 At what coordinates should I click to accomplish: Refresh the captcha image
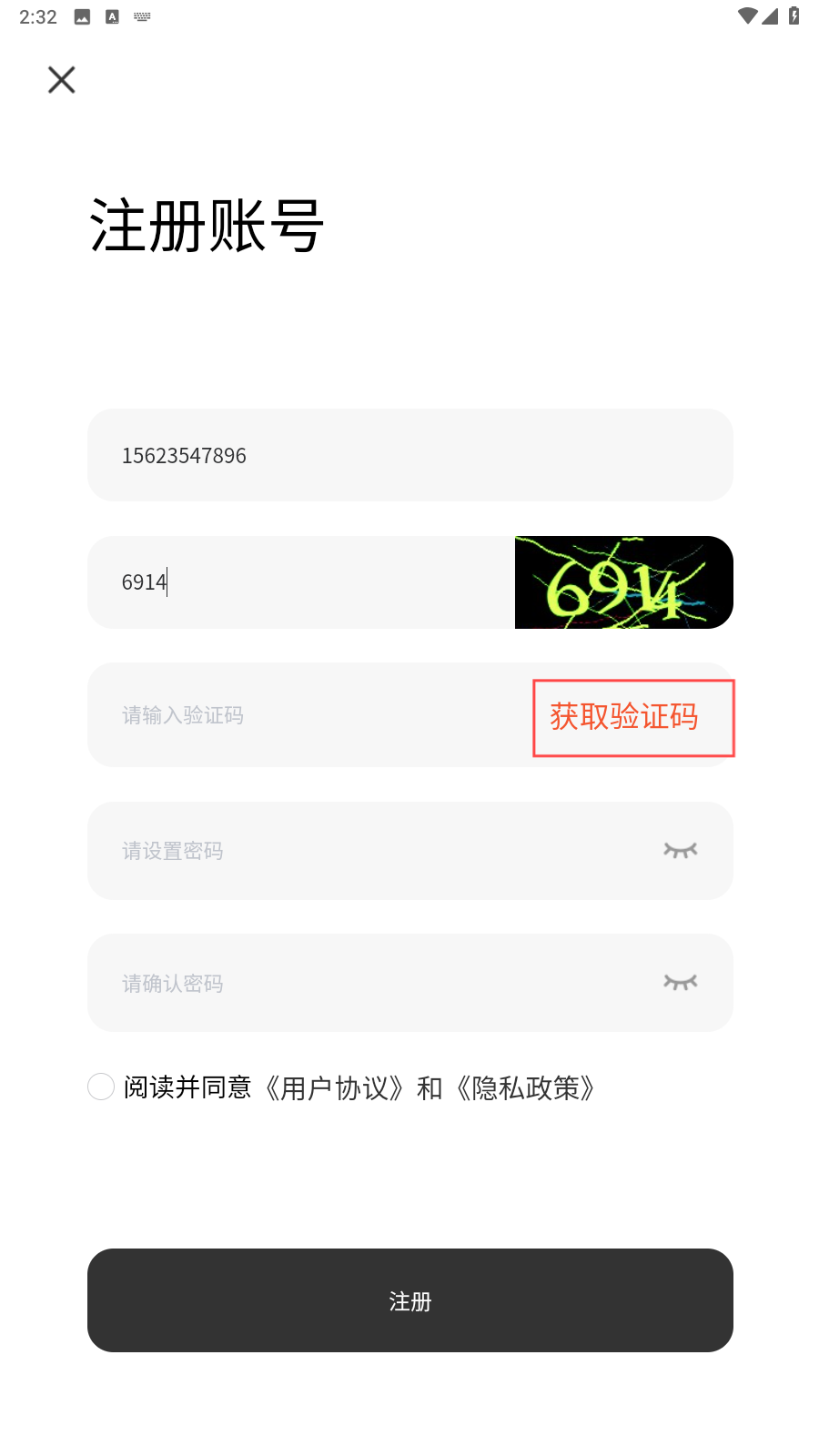pos(623,582)
